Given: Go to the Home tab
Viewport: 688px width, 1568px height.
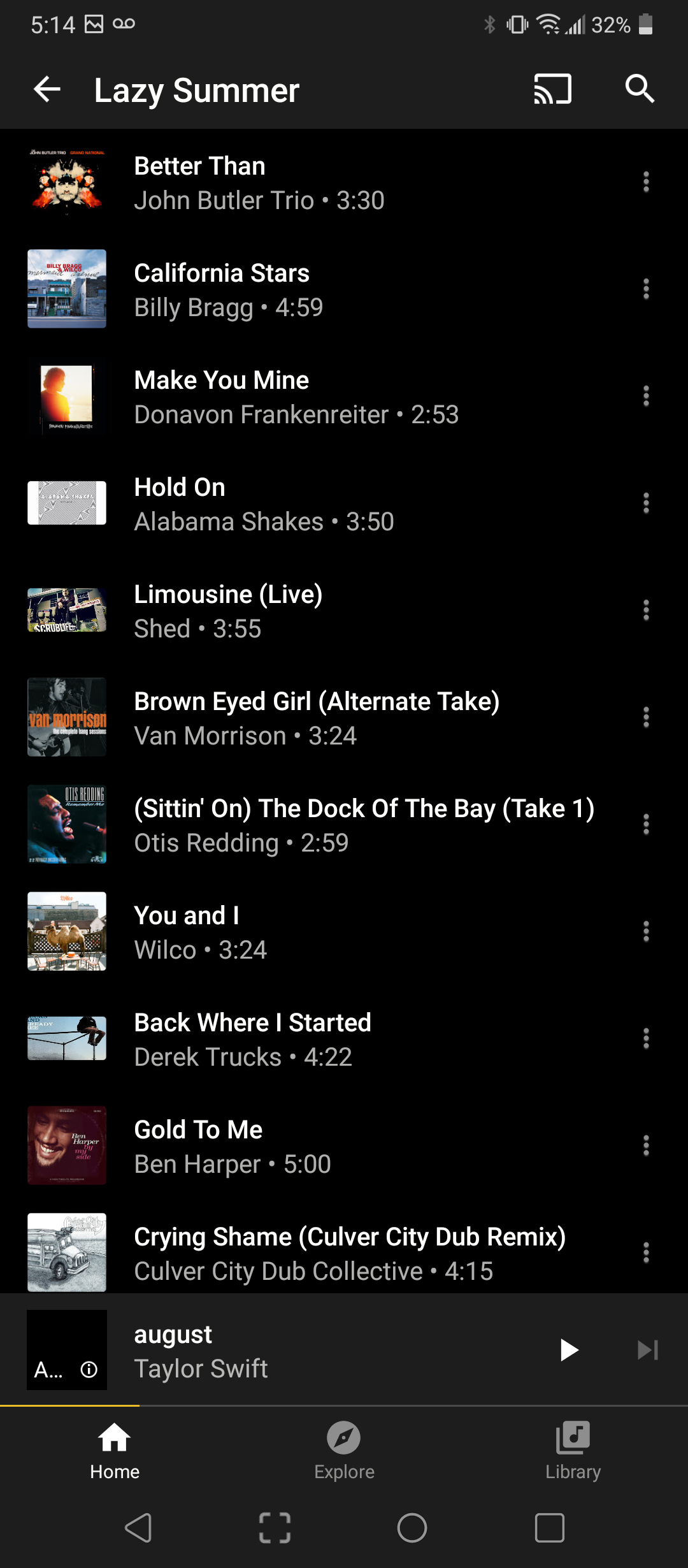Looking at the screenshot, I should click(115, 1451).
